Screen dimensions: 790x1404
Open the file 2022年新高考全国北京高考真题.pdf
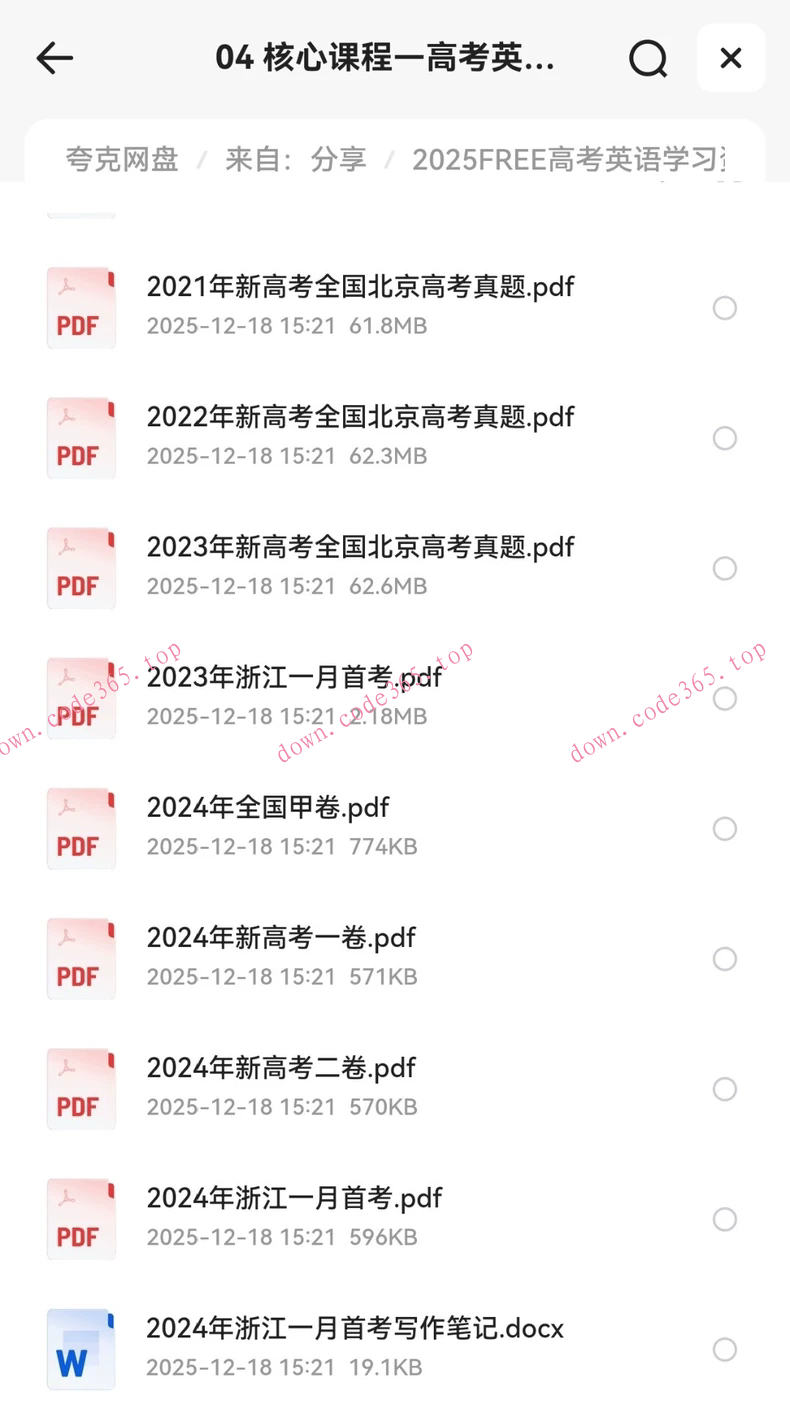tap(360, 417)
